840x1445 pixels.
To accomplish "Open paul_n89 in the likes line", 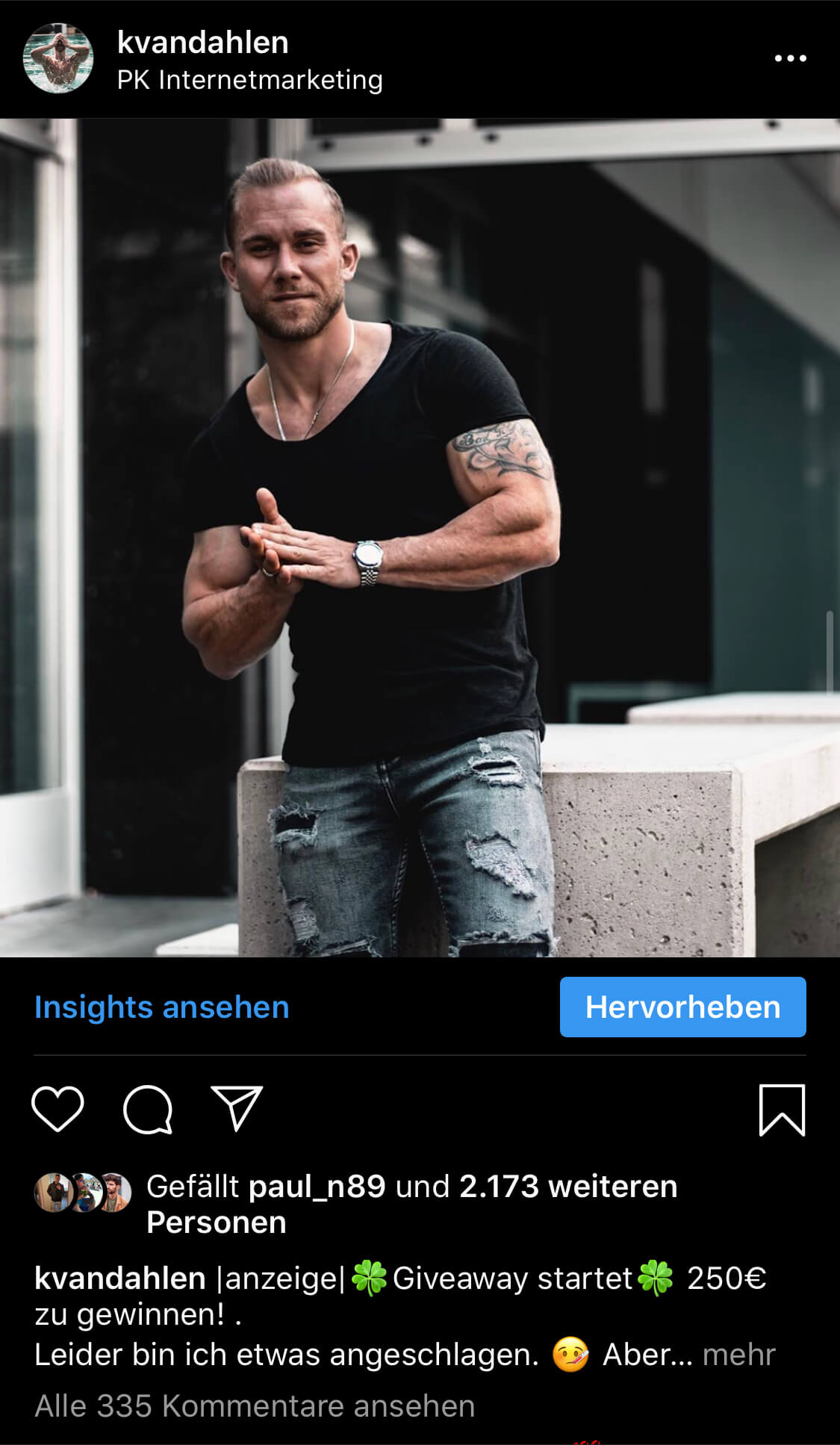I will pos(317,1187).
